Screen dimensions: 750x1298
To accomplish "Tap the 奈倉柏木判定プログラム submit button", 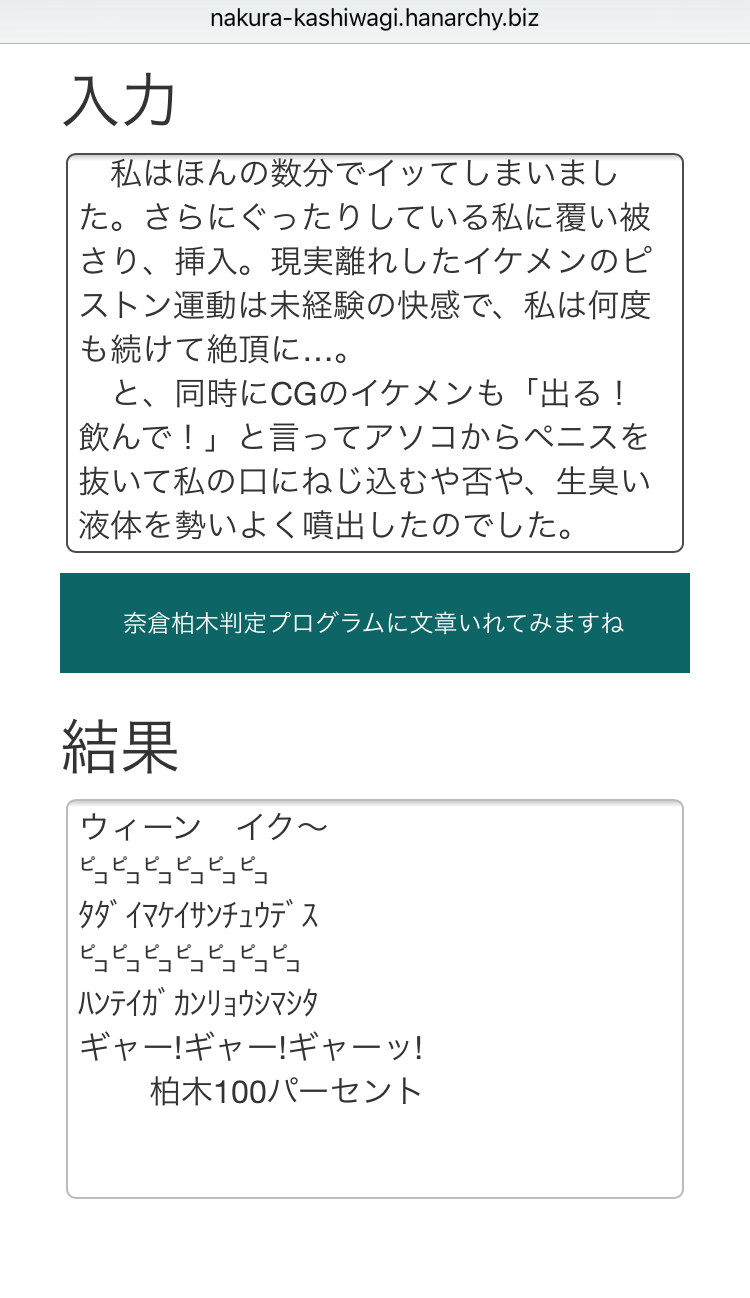I will point(374,623).
